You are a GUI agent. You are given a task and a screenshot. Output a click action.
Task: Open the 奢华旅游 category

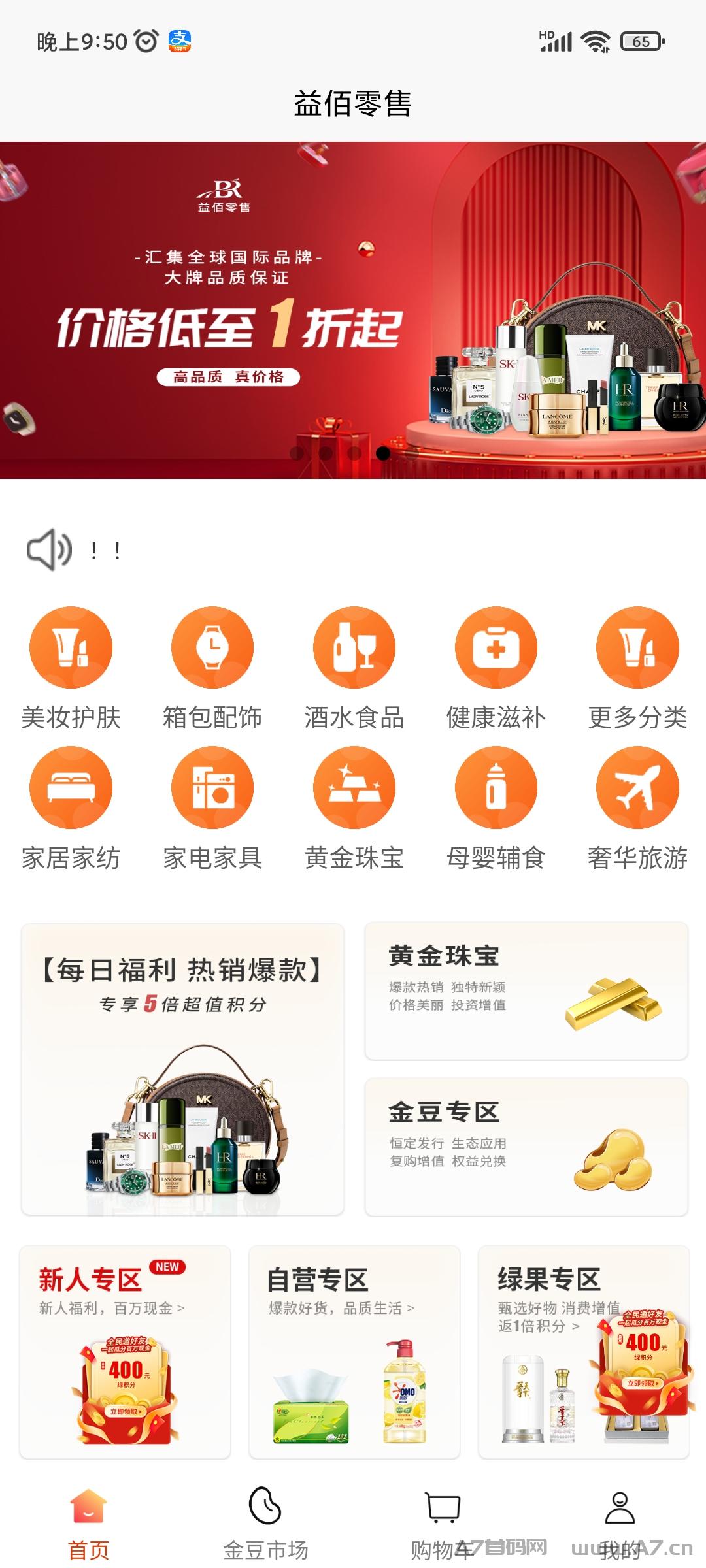tap(637, 809)
